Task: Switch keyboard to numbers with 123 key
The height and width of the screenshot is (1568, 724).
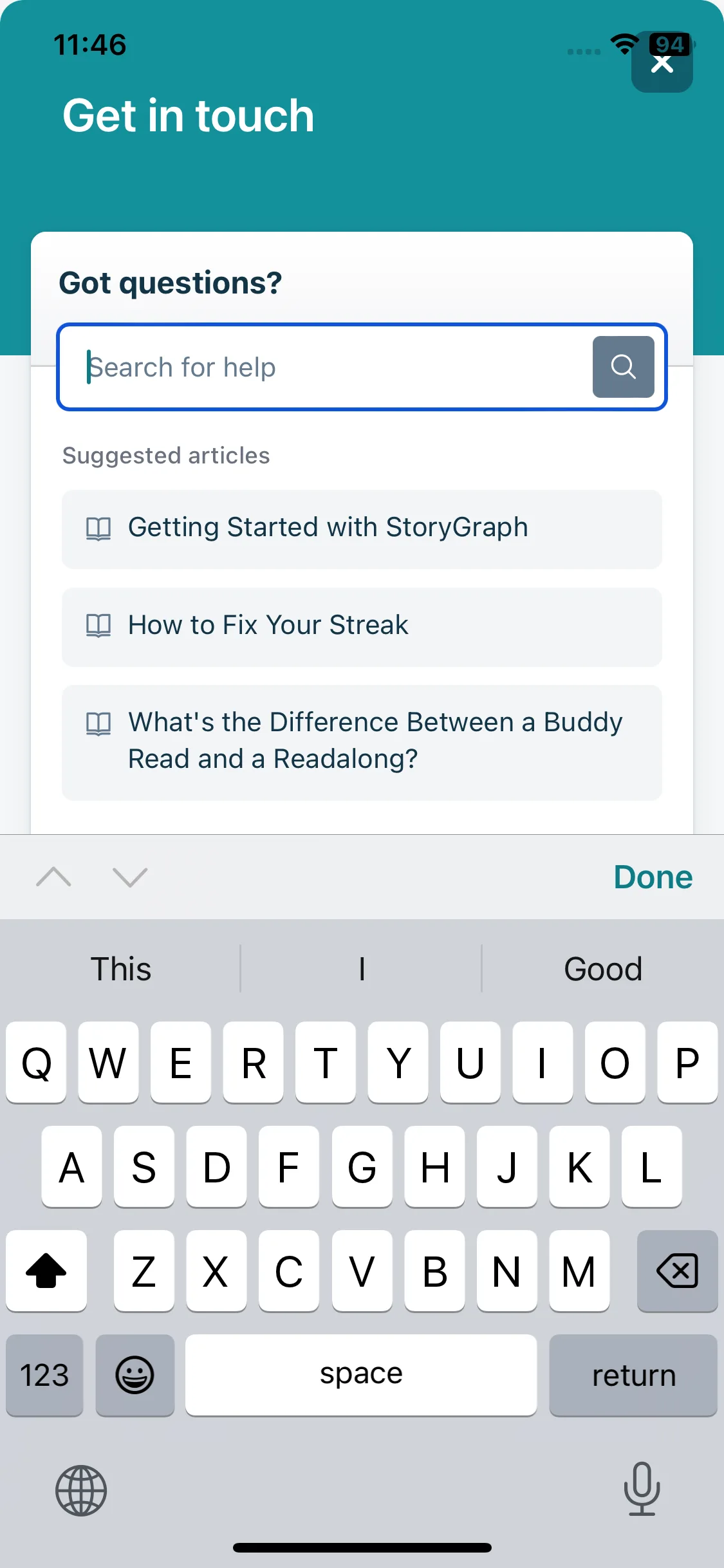Action: pos(44,1375)
